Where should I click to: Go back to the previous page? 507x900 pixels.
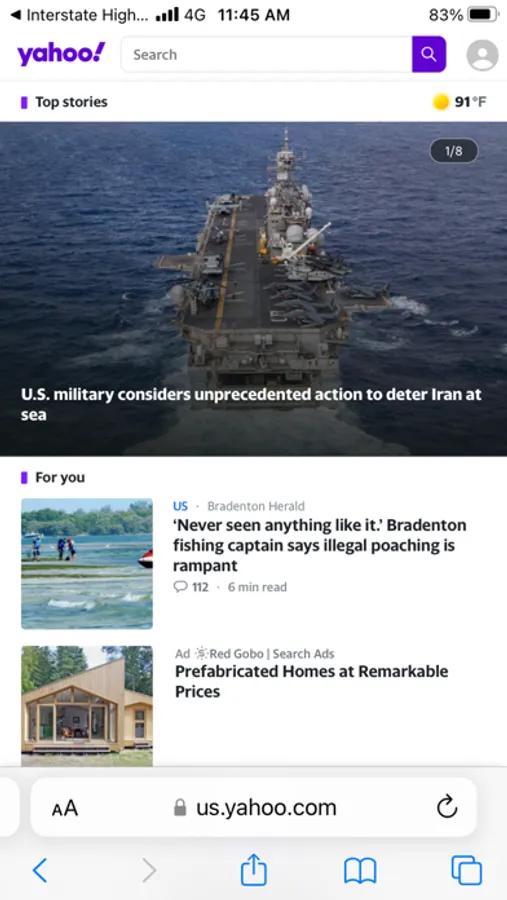click(40, 871)
